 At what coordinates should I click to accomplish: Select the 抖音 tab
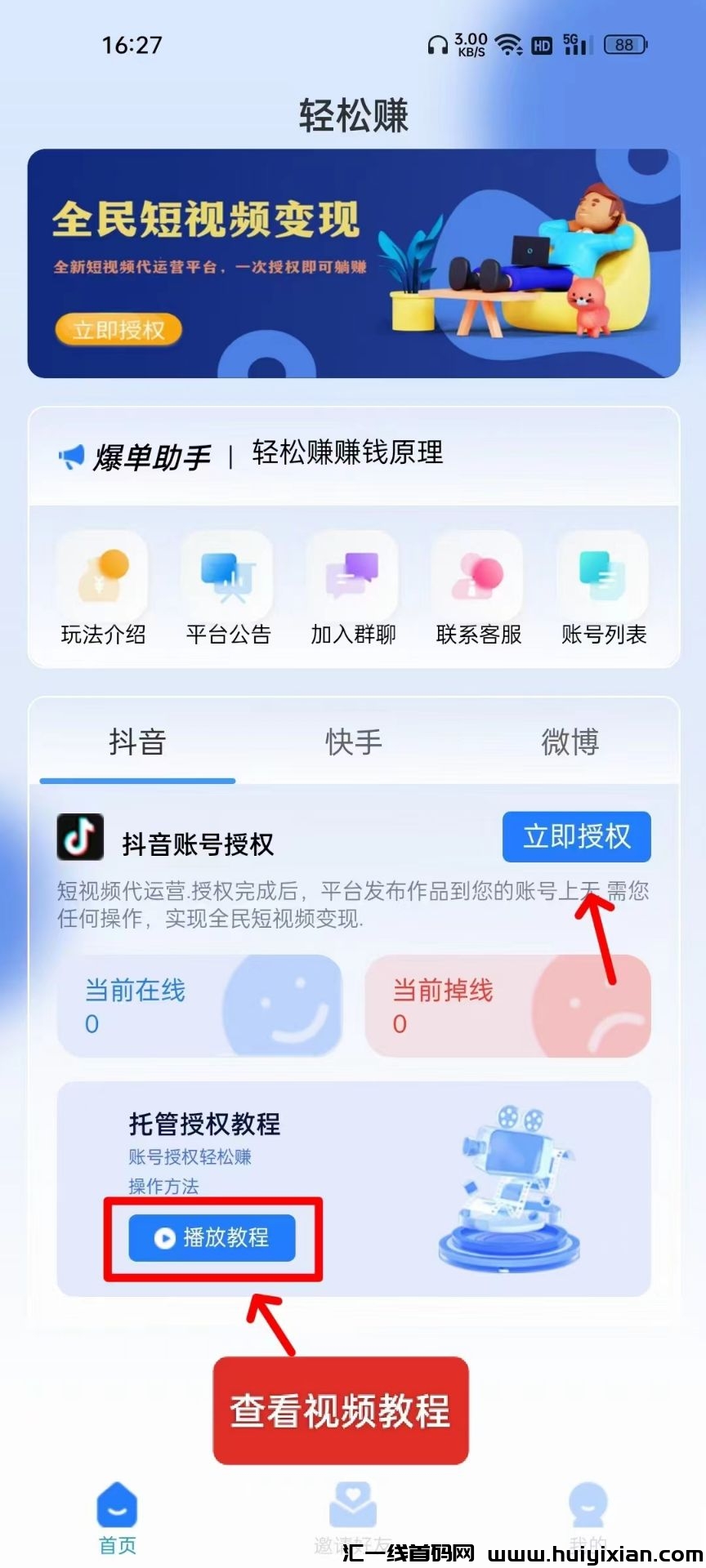137,742
